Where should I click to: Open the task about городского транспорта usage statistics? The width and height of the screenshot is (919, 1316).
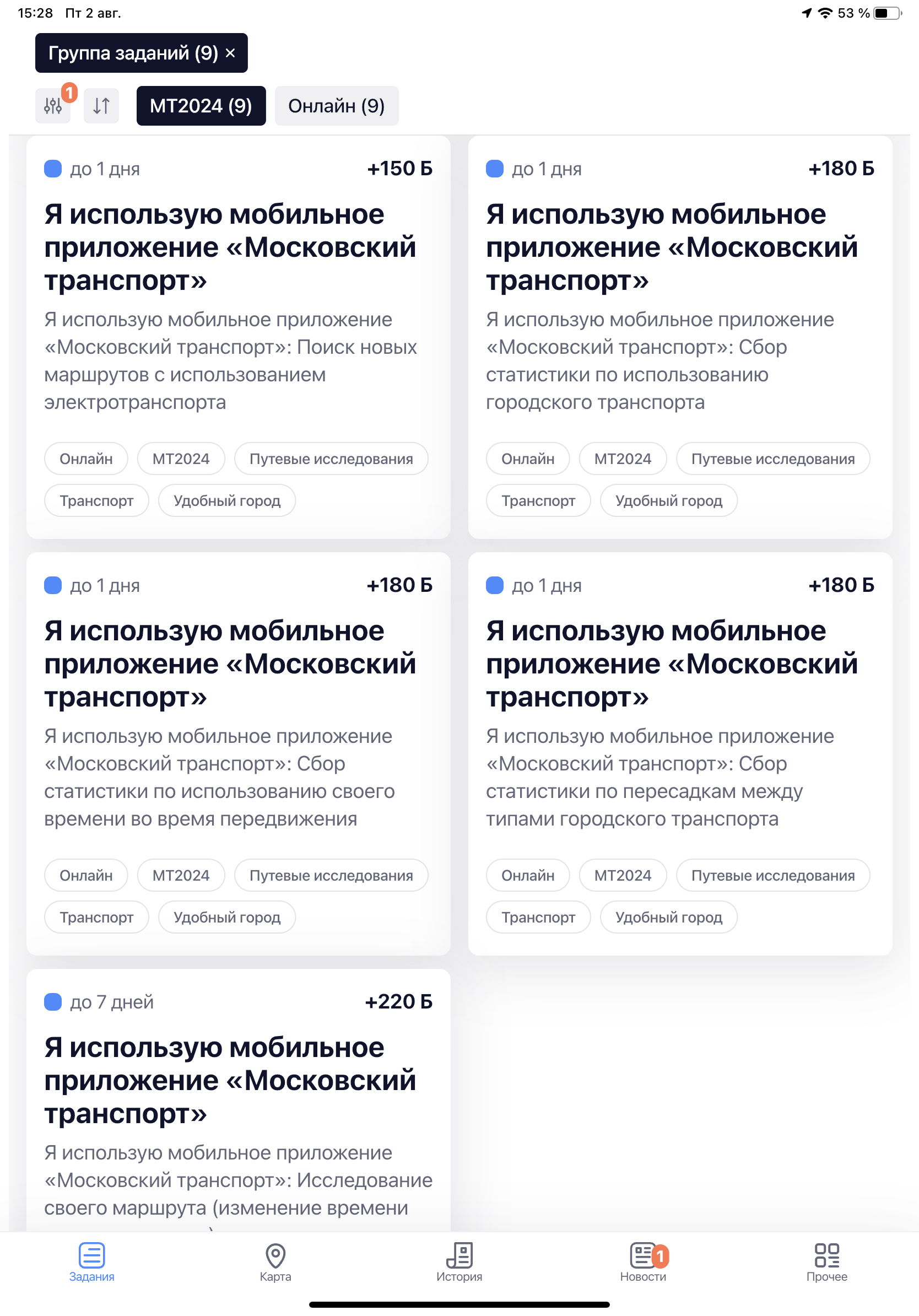click(x=680, y=337)
